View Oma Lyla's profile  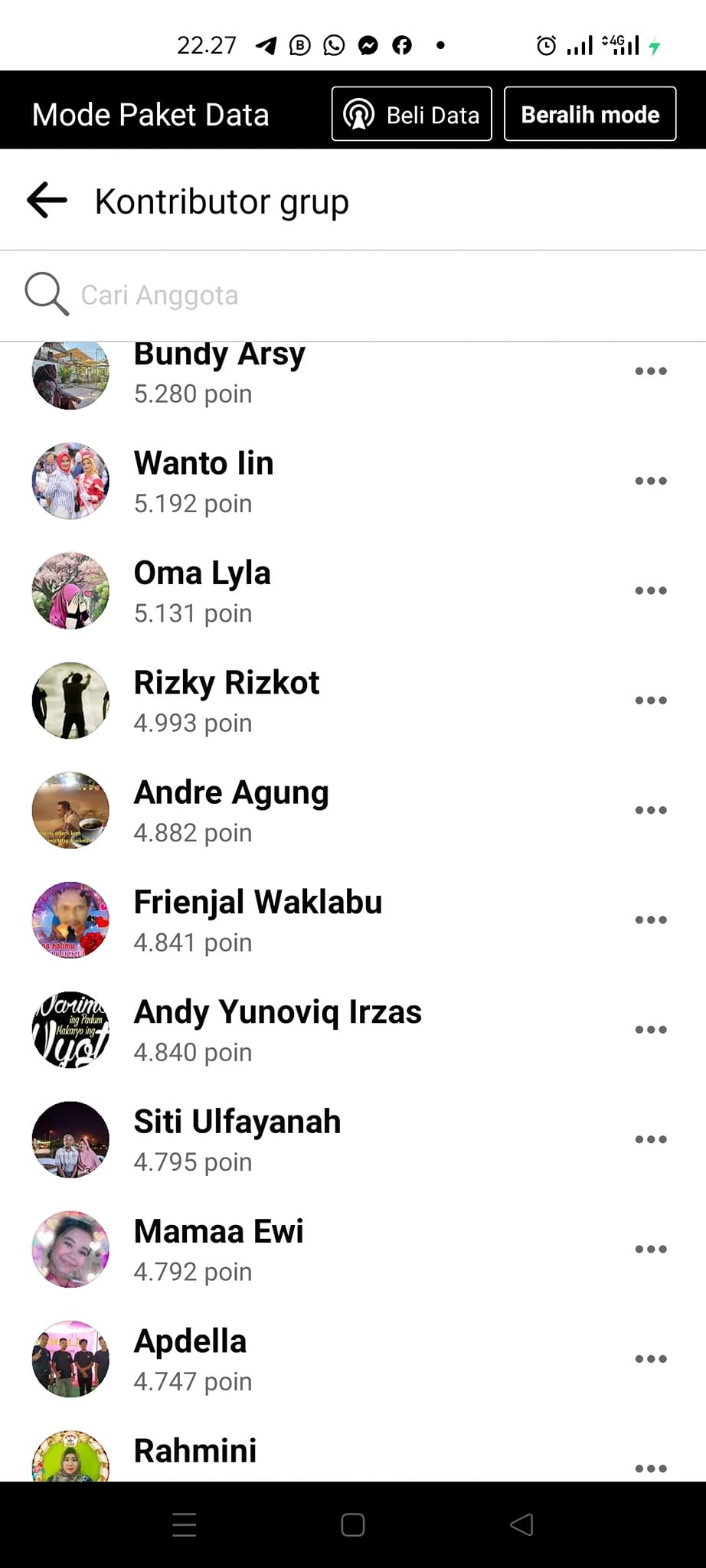tap(70, 590)
